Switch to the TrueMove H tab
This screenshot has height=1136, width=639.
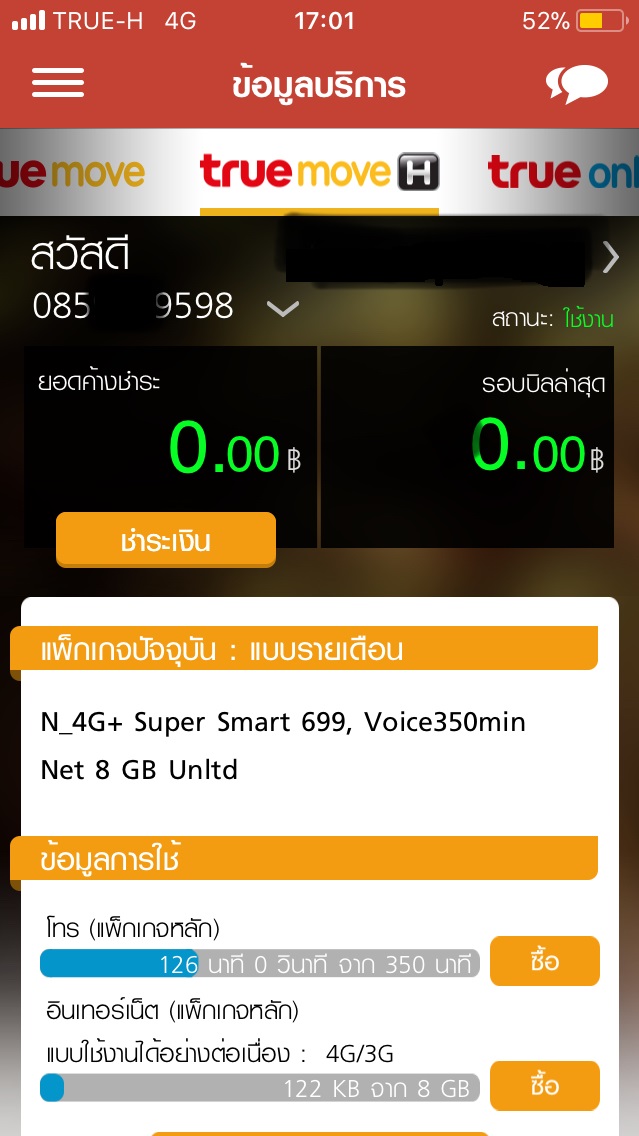[x=319, y=173]
